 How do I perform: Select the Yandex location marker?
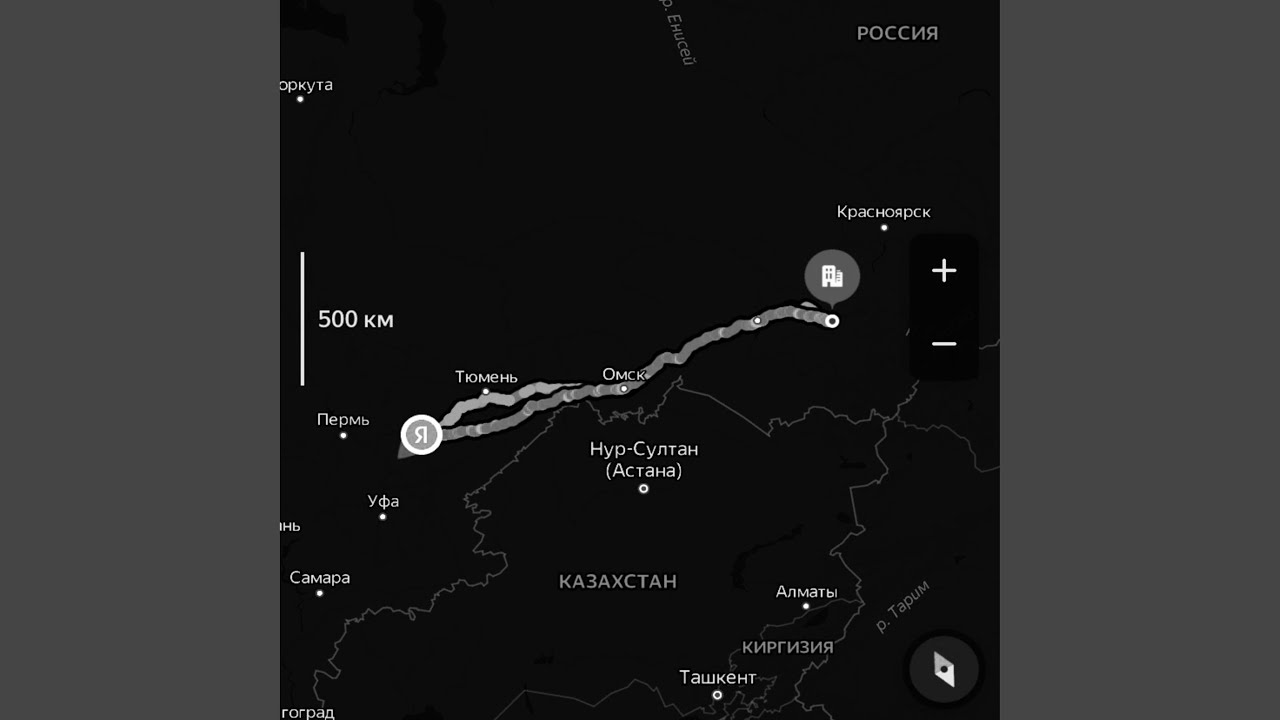coord(422,435)
